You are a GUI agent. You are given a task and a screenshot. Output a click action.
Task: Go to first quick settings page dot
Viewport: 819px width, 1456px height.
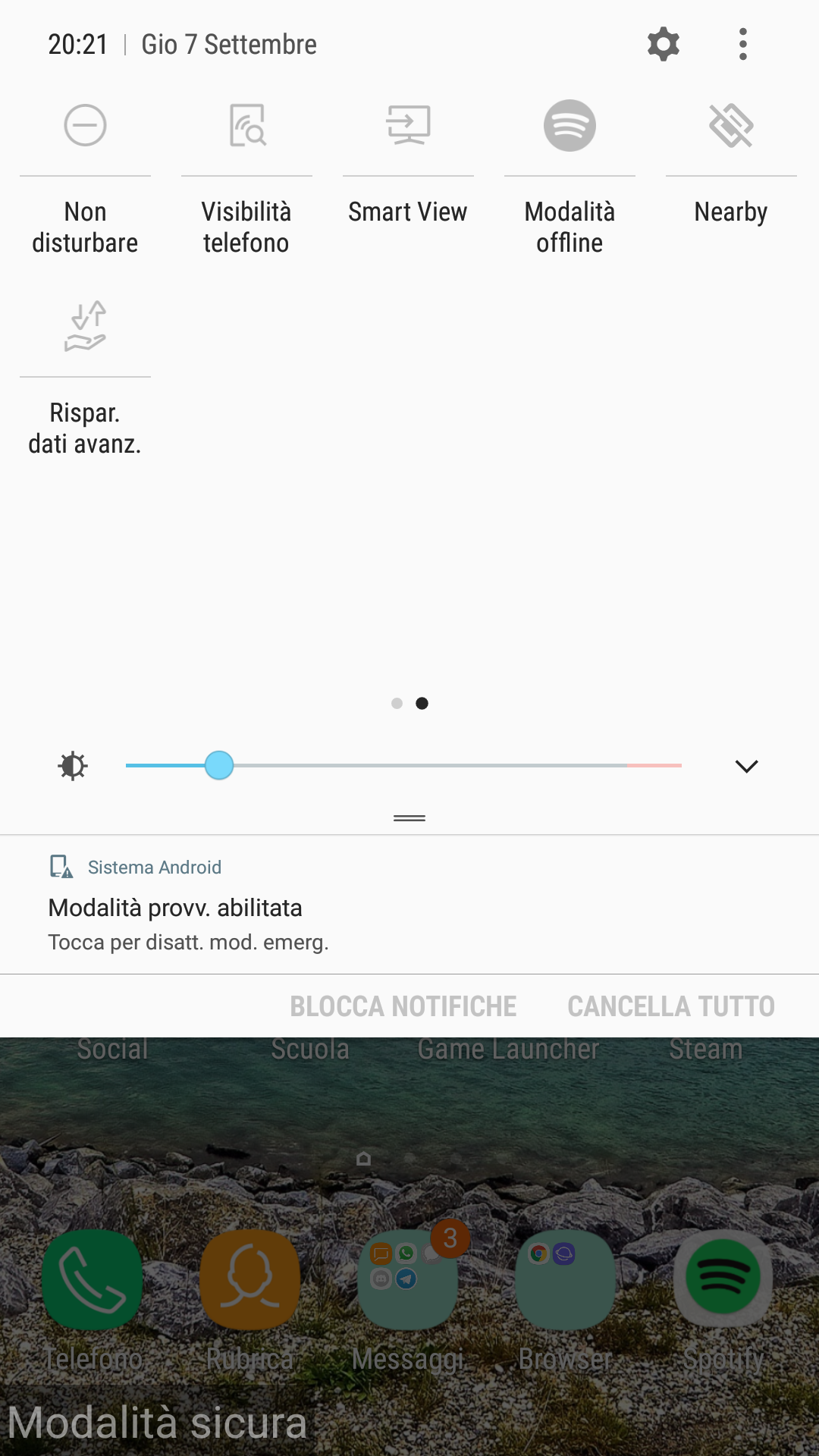click(397, 704)
